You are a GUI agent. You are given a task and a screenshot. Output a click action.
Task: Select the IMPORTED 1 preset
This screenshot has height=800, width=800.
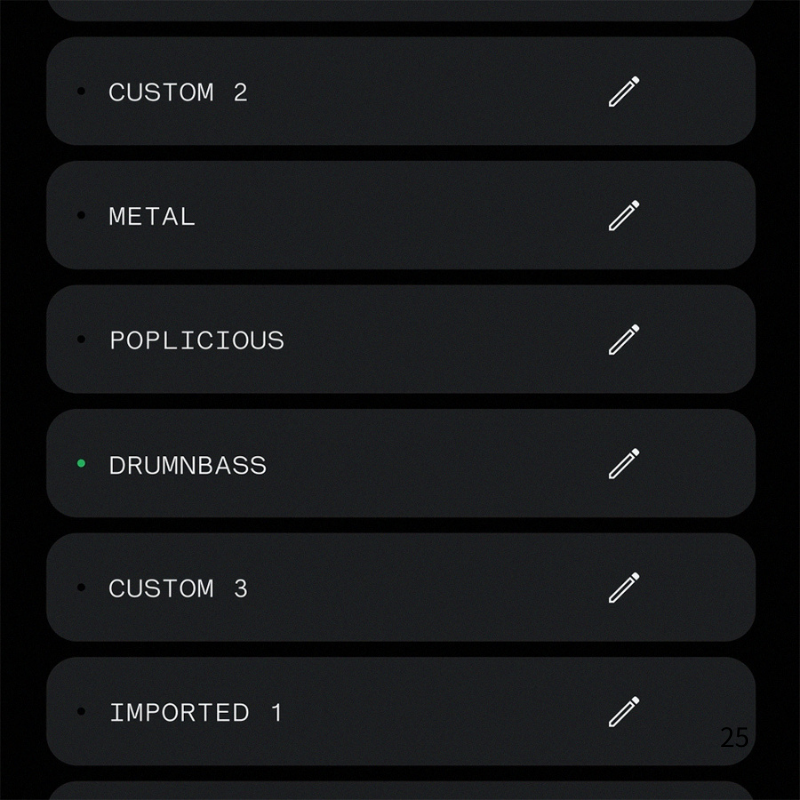pyautogui.click(x=401, y=711)
